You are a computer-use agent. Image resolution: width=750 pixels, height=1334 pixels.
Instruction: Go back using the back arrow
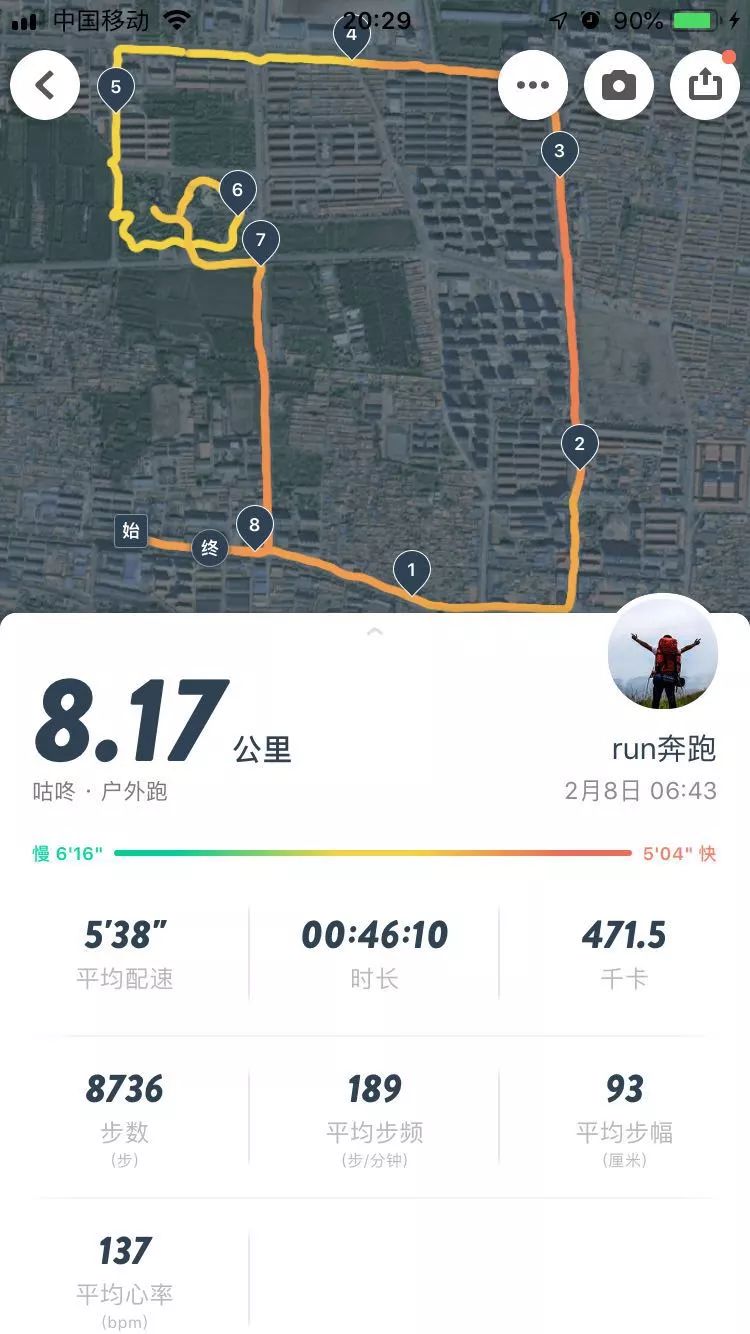coord(44,84)
